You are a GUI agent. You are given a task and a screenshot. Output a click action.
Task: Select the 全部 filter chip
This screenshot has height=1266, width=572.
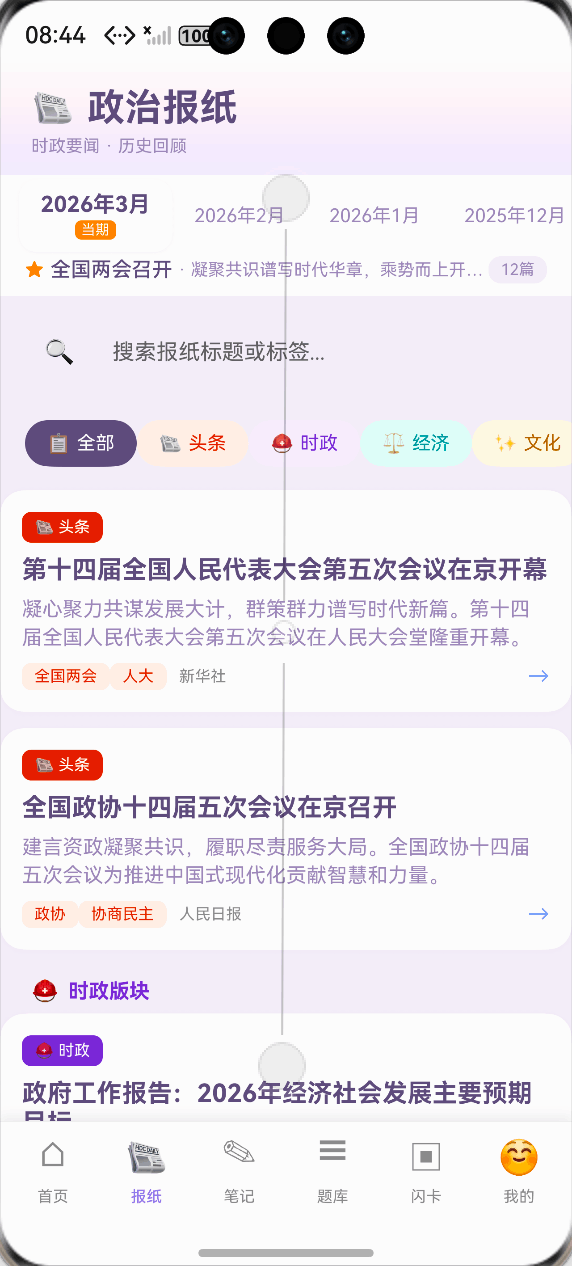[x=81, y=443]
